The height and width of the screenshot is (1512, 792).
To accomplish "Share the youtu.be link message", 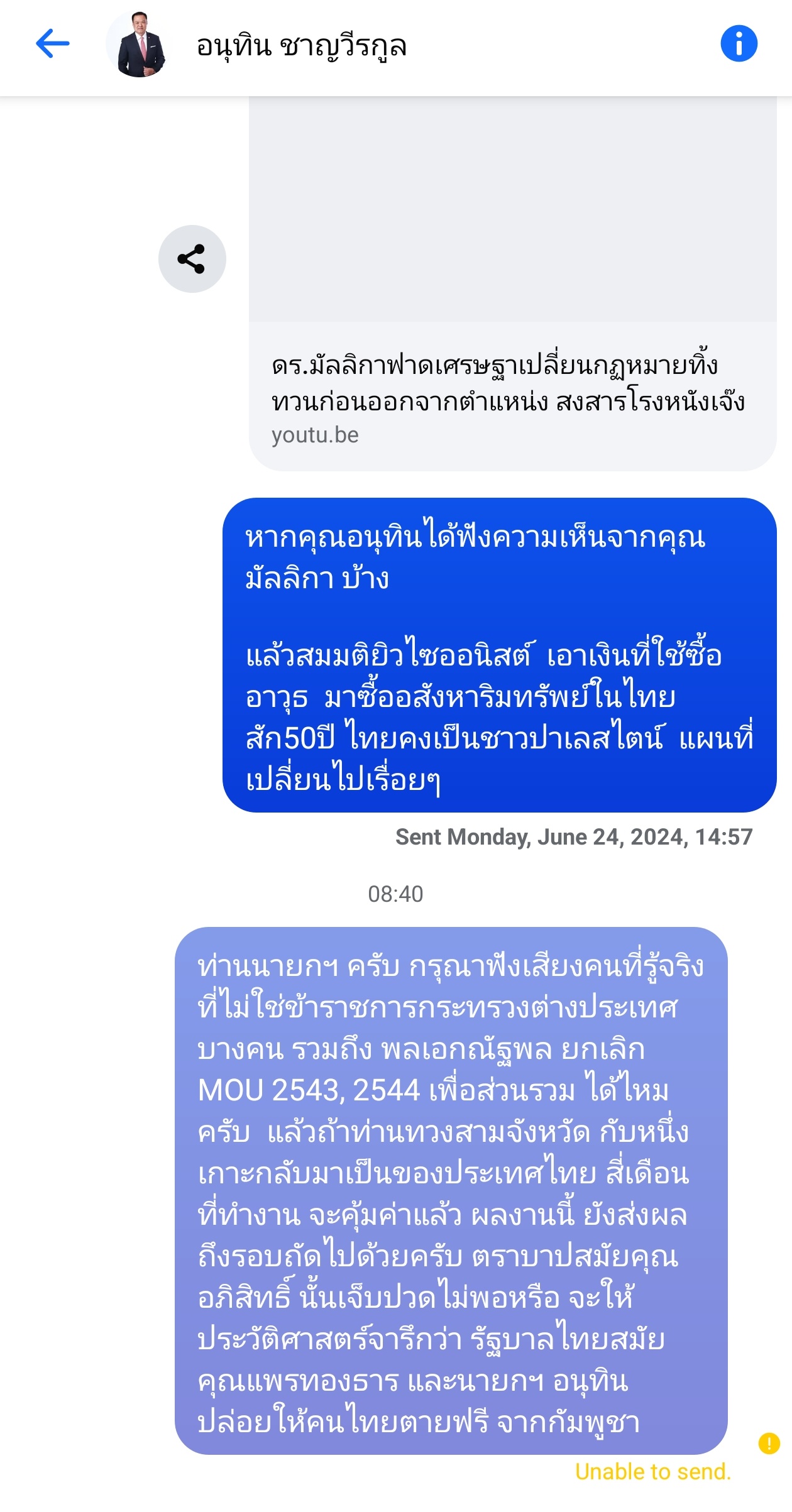I will pyautogui.click(x=192, y=259).
